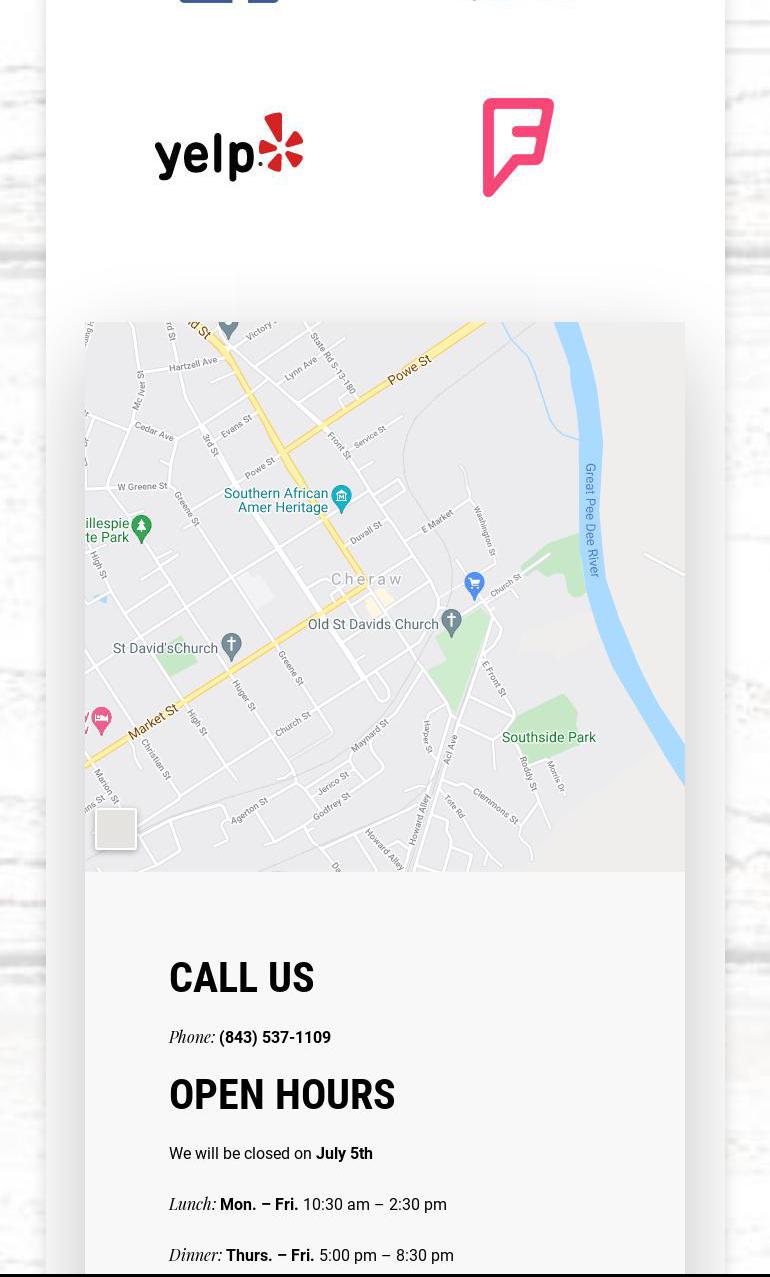770x1277 pixels.
Task: Tap the Southern African Amer Heritage marker
Action: click(x=342, y=497)
